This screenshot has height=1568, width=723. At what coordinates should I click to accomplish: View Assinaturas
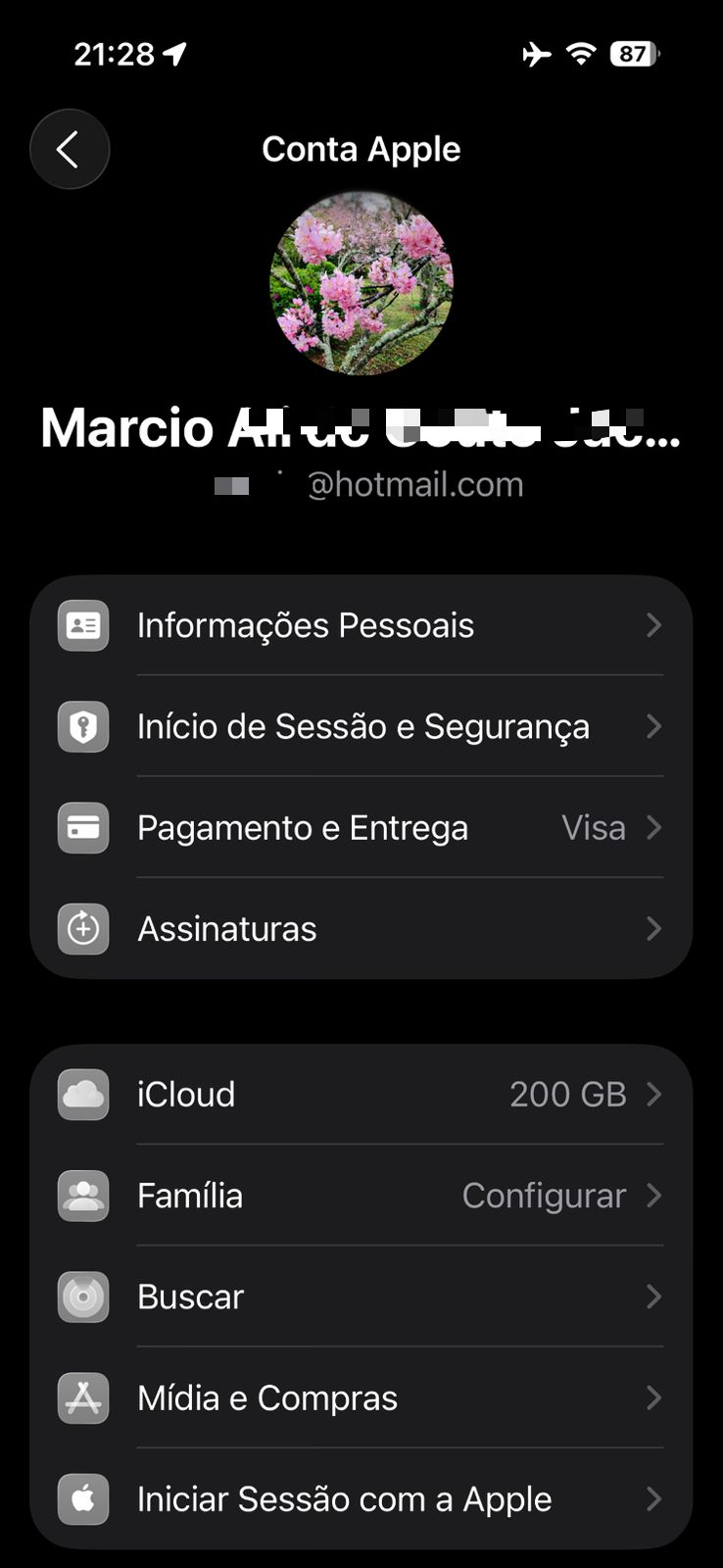coord(361,929)
